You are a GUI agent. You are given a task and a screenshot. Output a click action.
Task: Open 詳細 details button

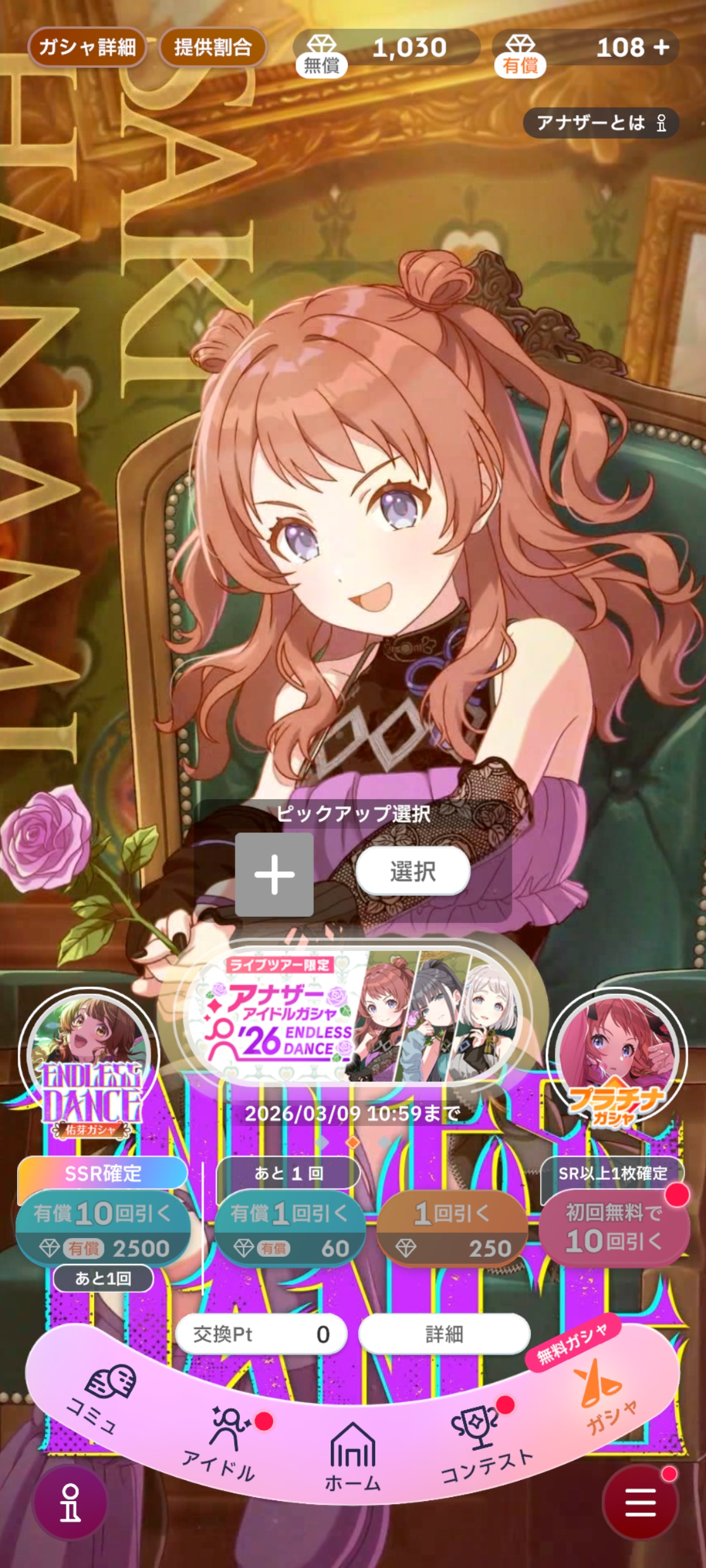pos(444,1334)
